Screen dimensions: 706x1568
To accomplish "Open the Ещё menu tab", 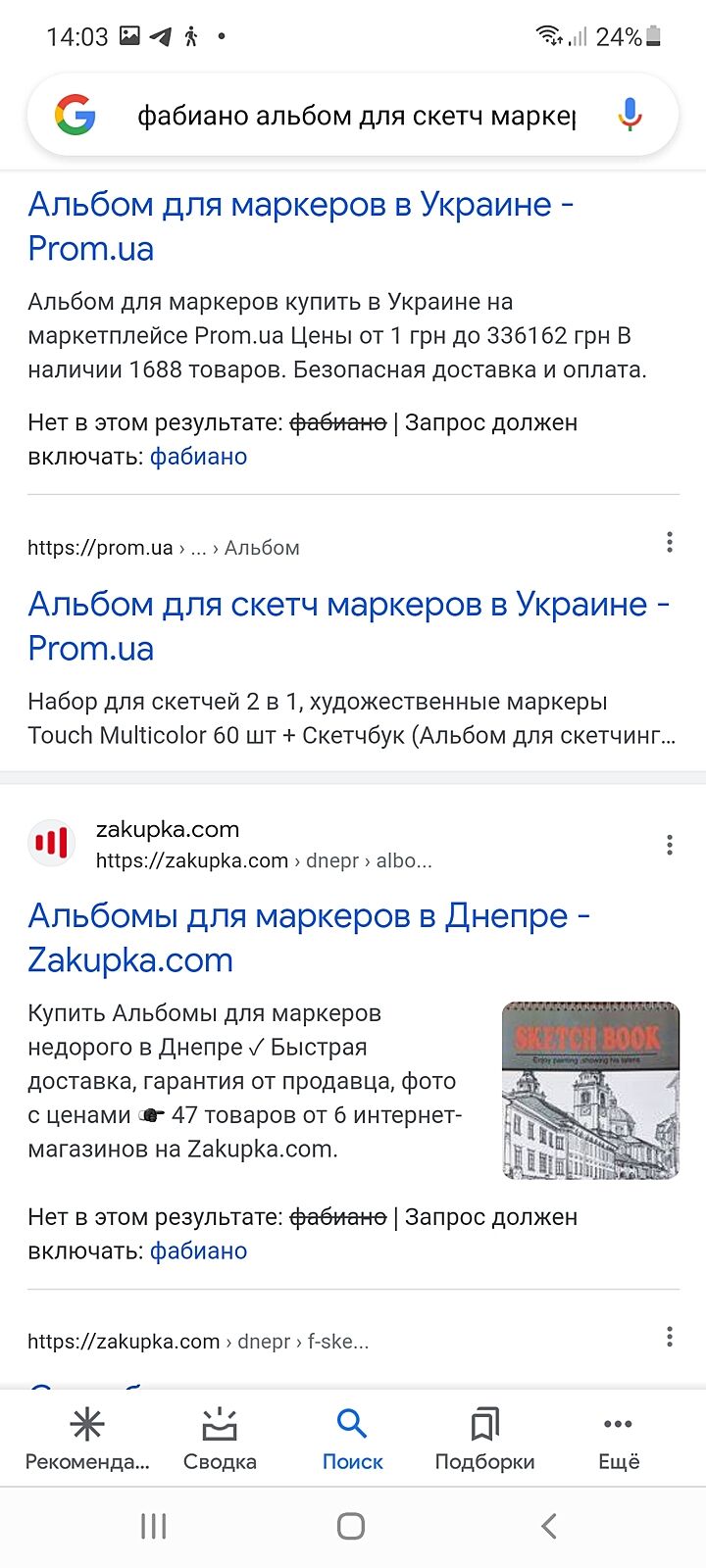I will [x=619, y=1439].
